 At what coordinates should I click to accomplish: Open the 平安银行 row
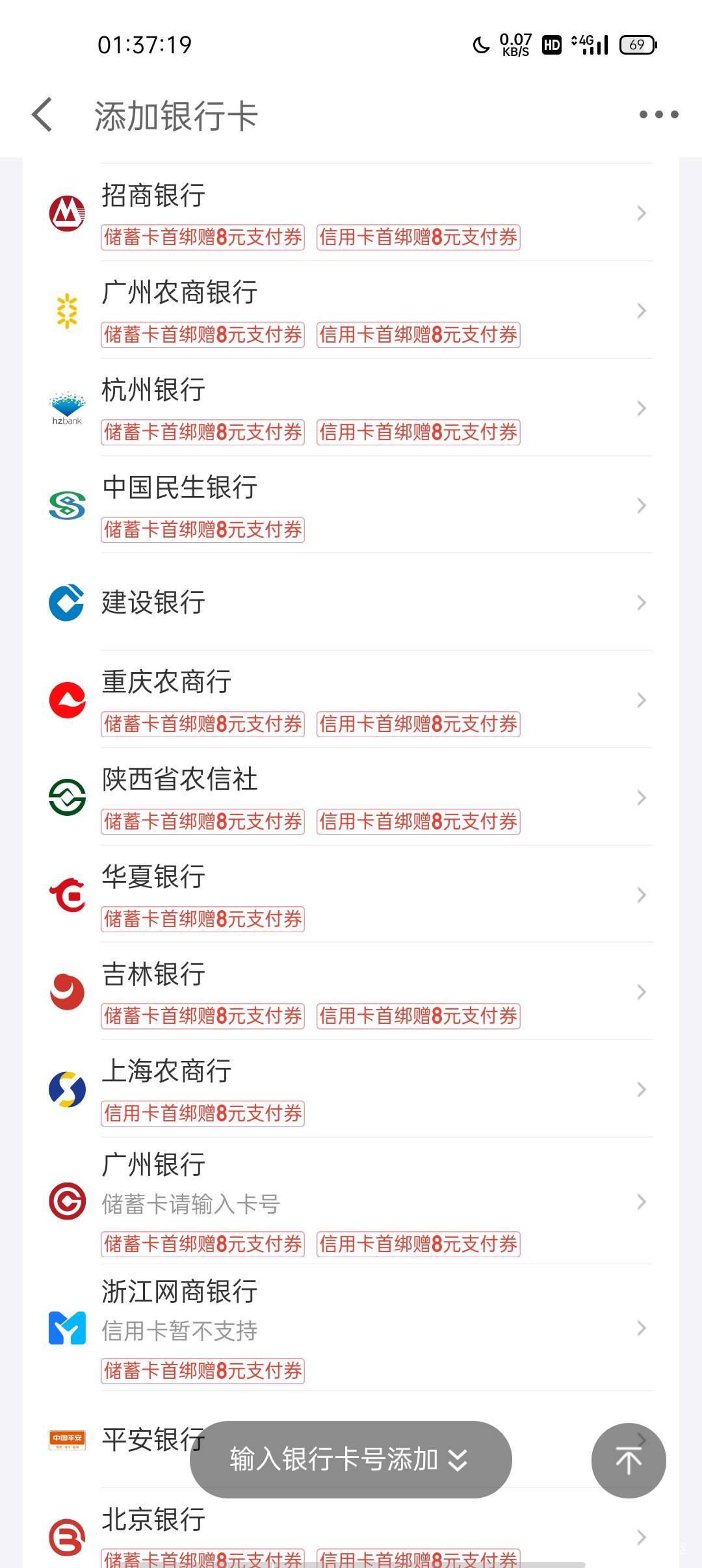coord(130,1438)
